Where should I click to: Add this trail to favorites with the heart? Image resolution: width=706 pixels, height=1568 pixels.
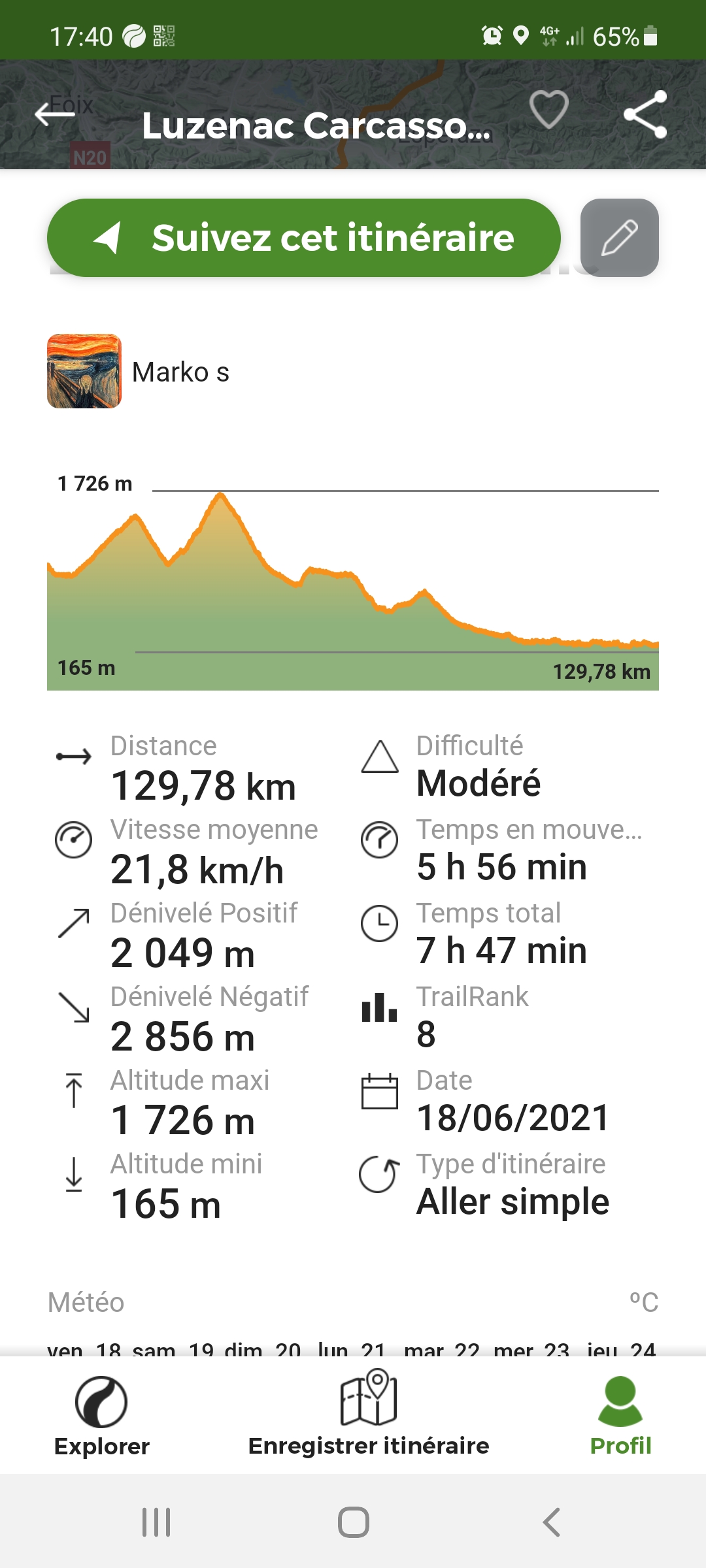pyautogui.click(x=548, y=110)
